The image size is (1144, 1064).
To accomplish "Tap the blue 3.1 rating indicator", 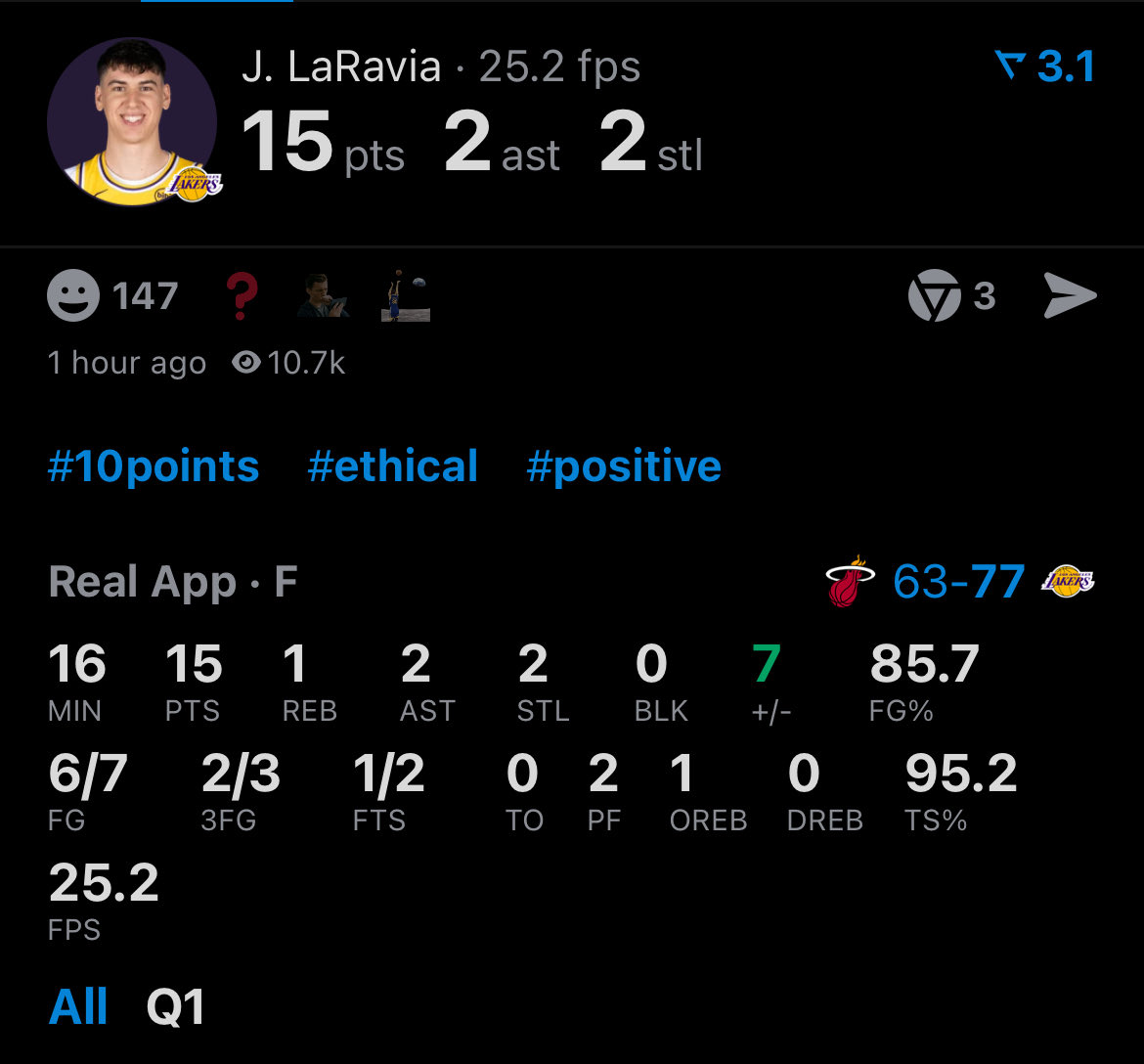I will (1045, 66).
